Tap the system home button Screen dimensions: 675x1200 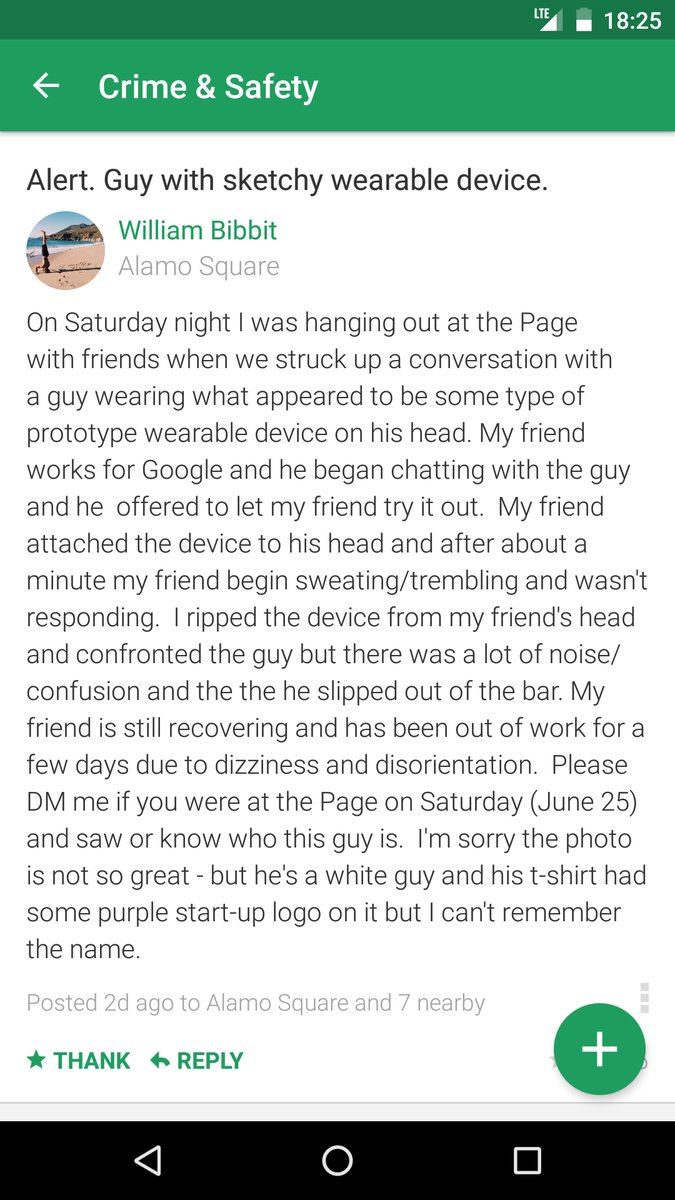(x=338, y=1160)
